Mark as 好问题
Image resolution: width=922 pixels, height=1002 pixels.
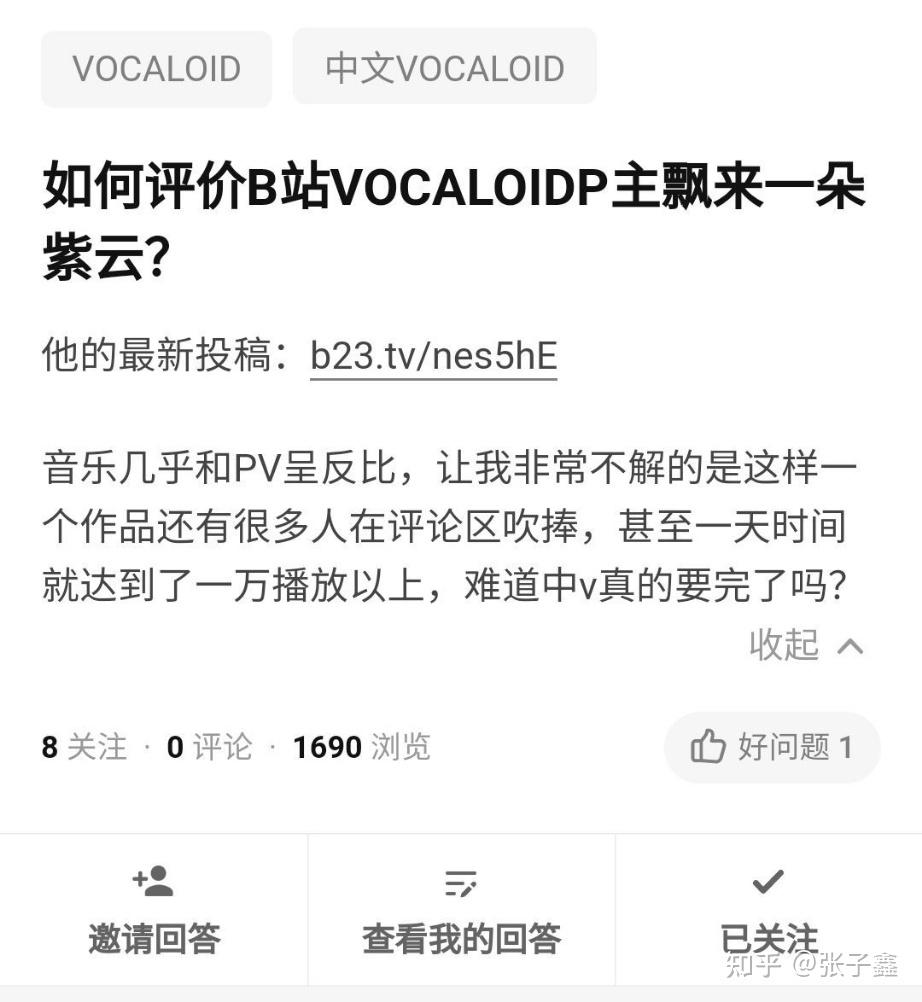771,747
